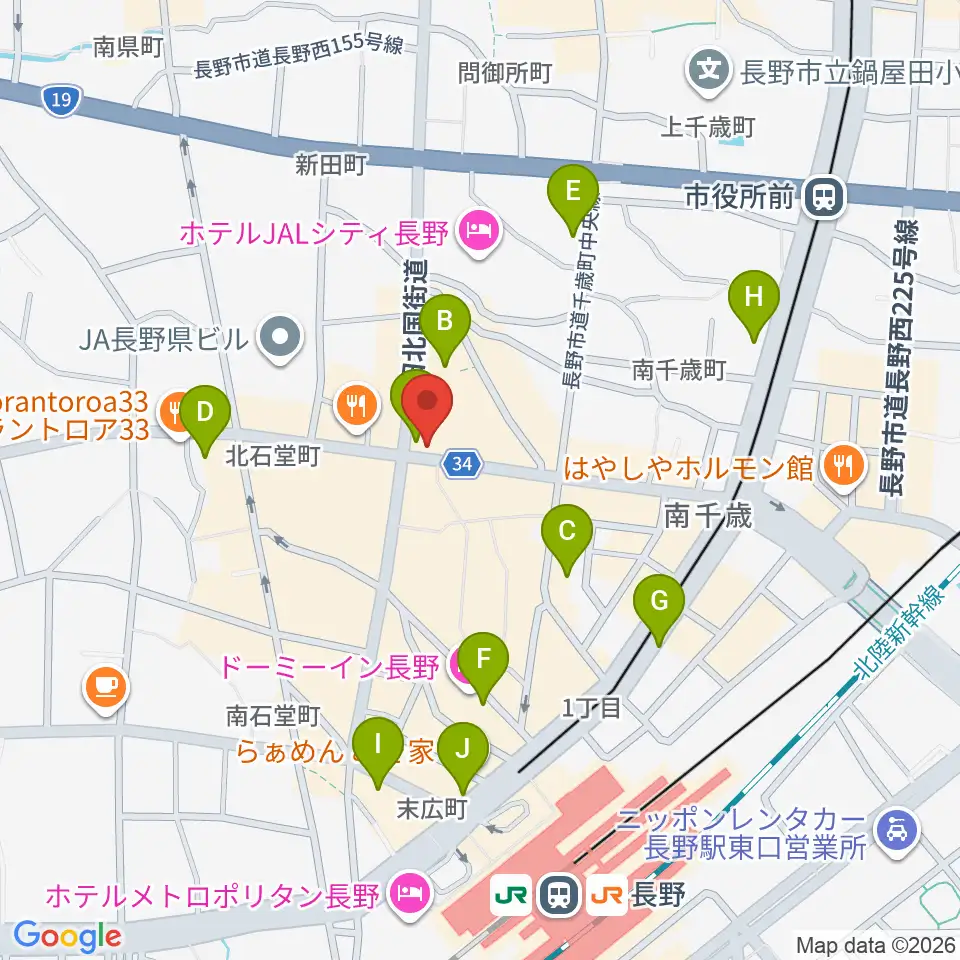960x960 pixels.
Task: Tap the Google logo
Action: point(67,937)
